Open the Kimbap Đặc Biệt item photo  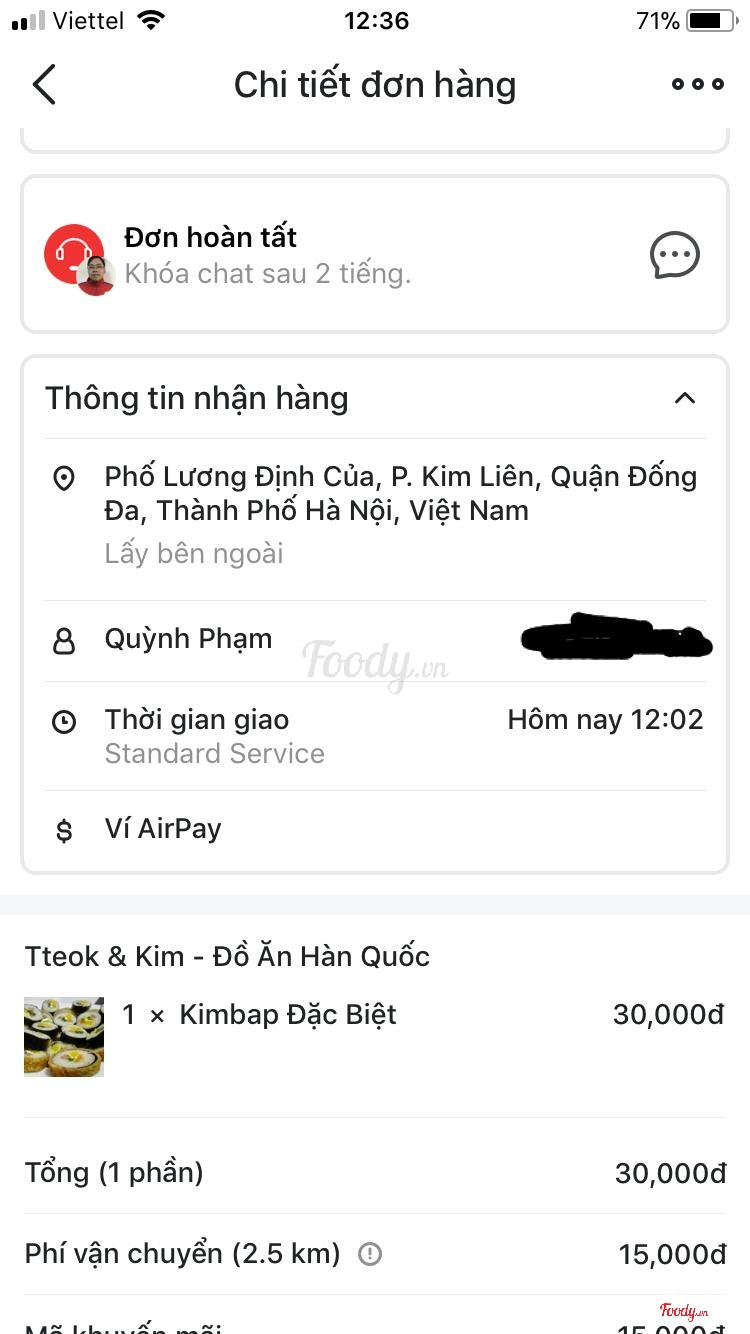click(64, 1036)
